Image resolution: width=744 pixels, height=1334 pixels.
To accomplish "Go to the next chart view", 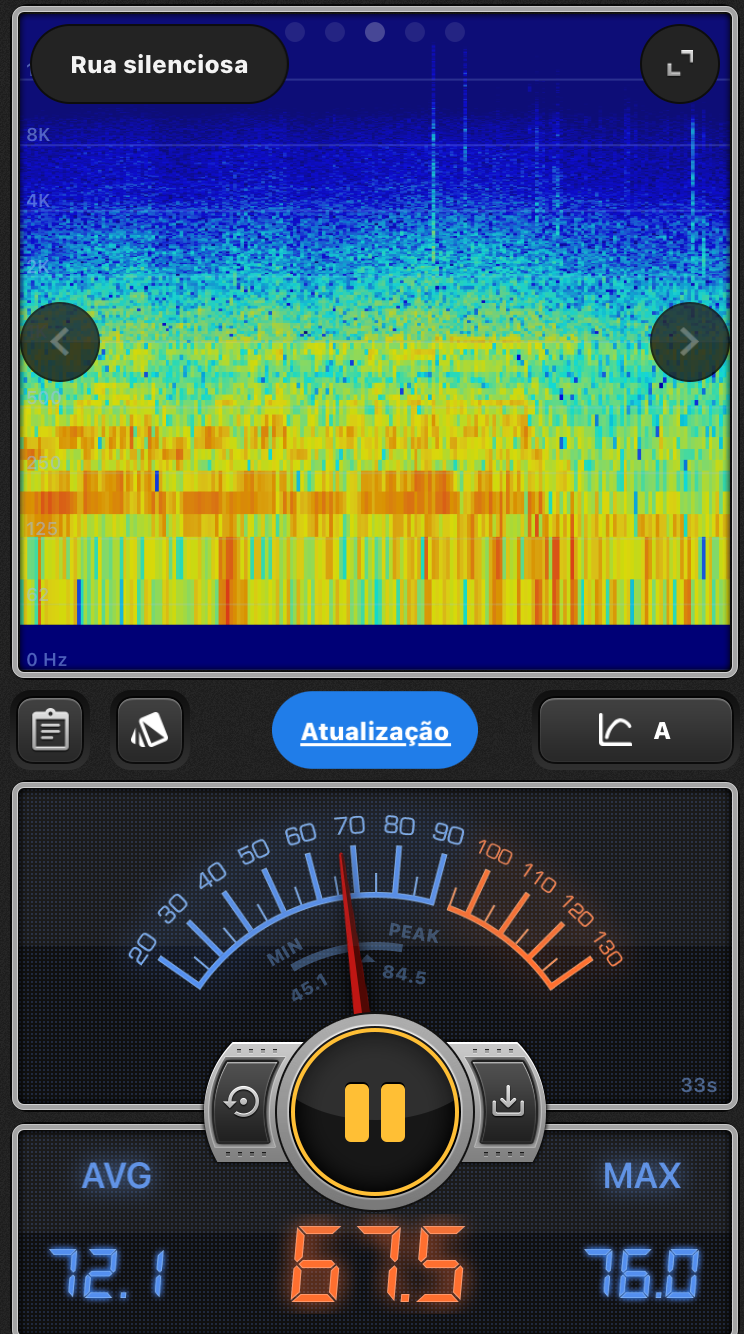I will click(689, 342).
